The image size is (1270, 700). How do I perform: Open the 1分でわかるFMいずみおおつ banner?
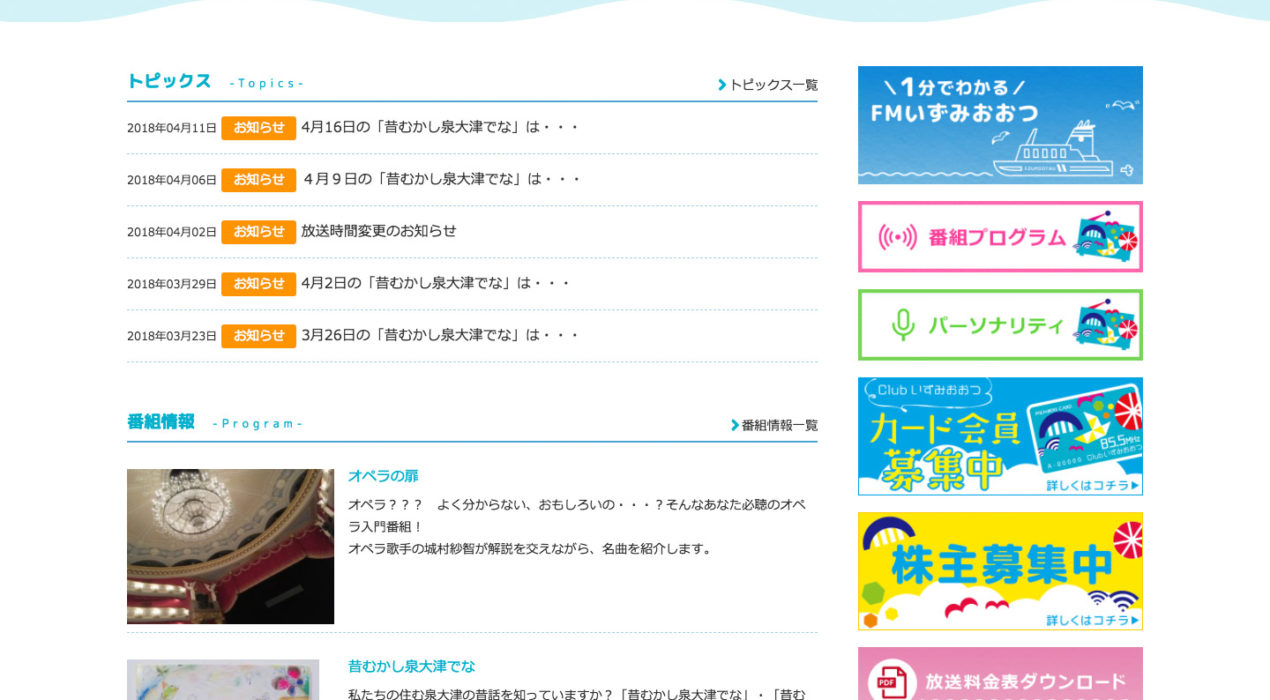[x=1000, y=125]
